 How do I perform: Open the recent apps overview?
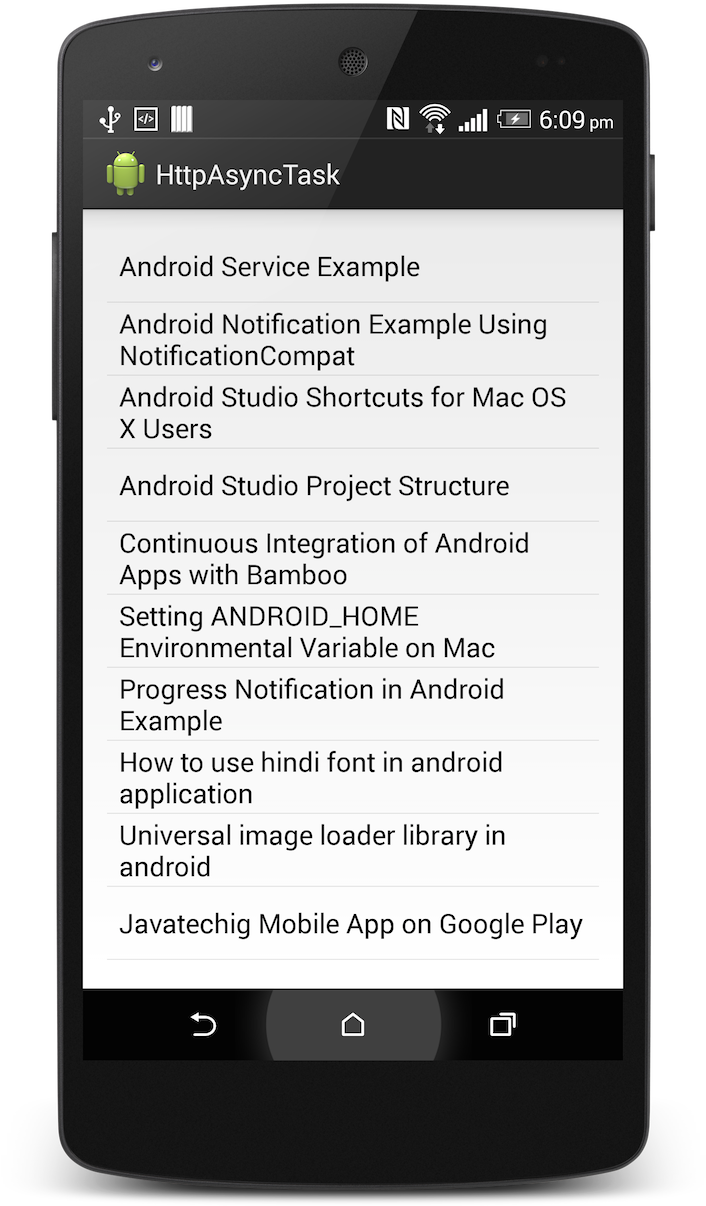tap(502, 1024)
